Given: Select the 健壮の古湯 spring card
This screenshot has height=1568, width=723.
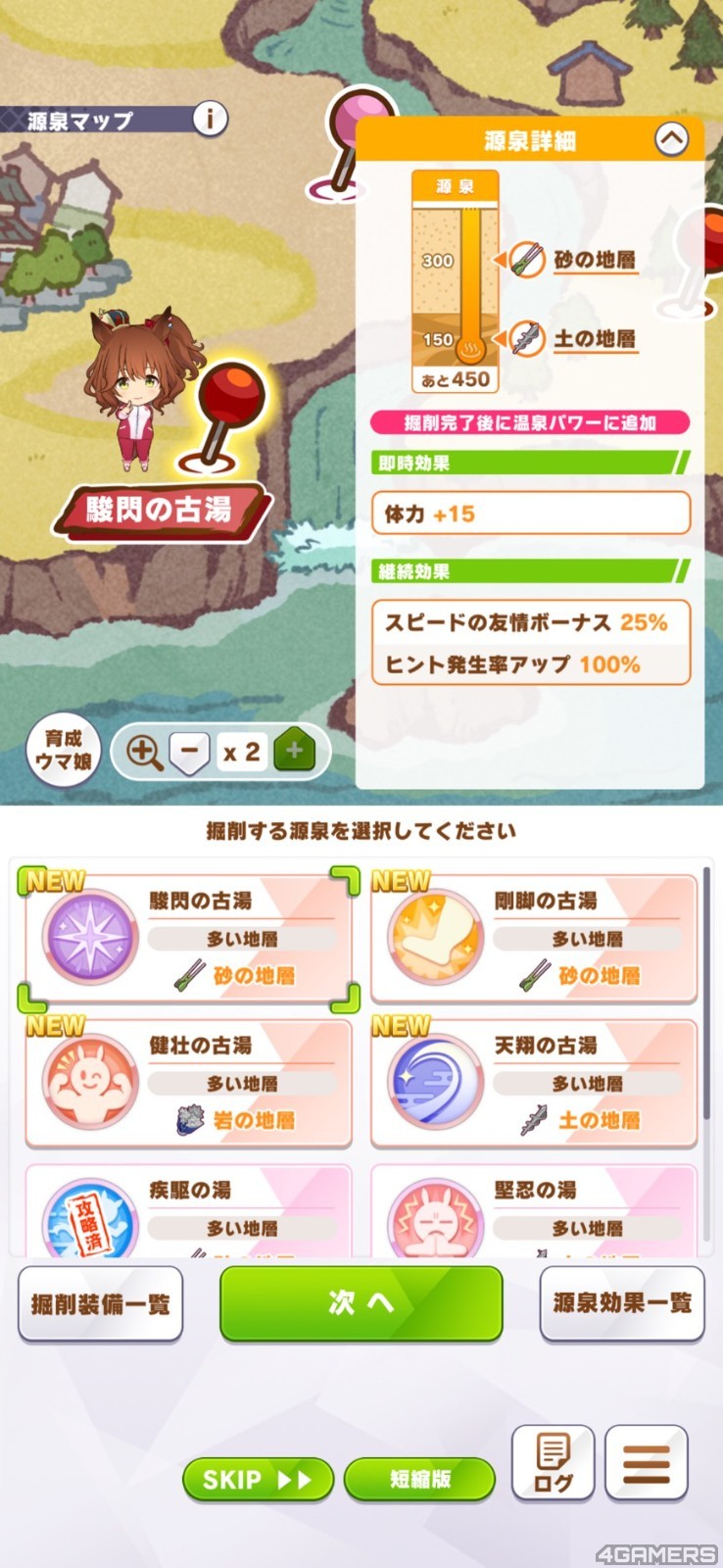Looking at the screenshot, I should tap(188, 1083).
